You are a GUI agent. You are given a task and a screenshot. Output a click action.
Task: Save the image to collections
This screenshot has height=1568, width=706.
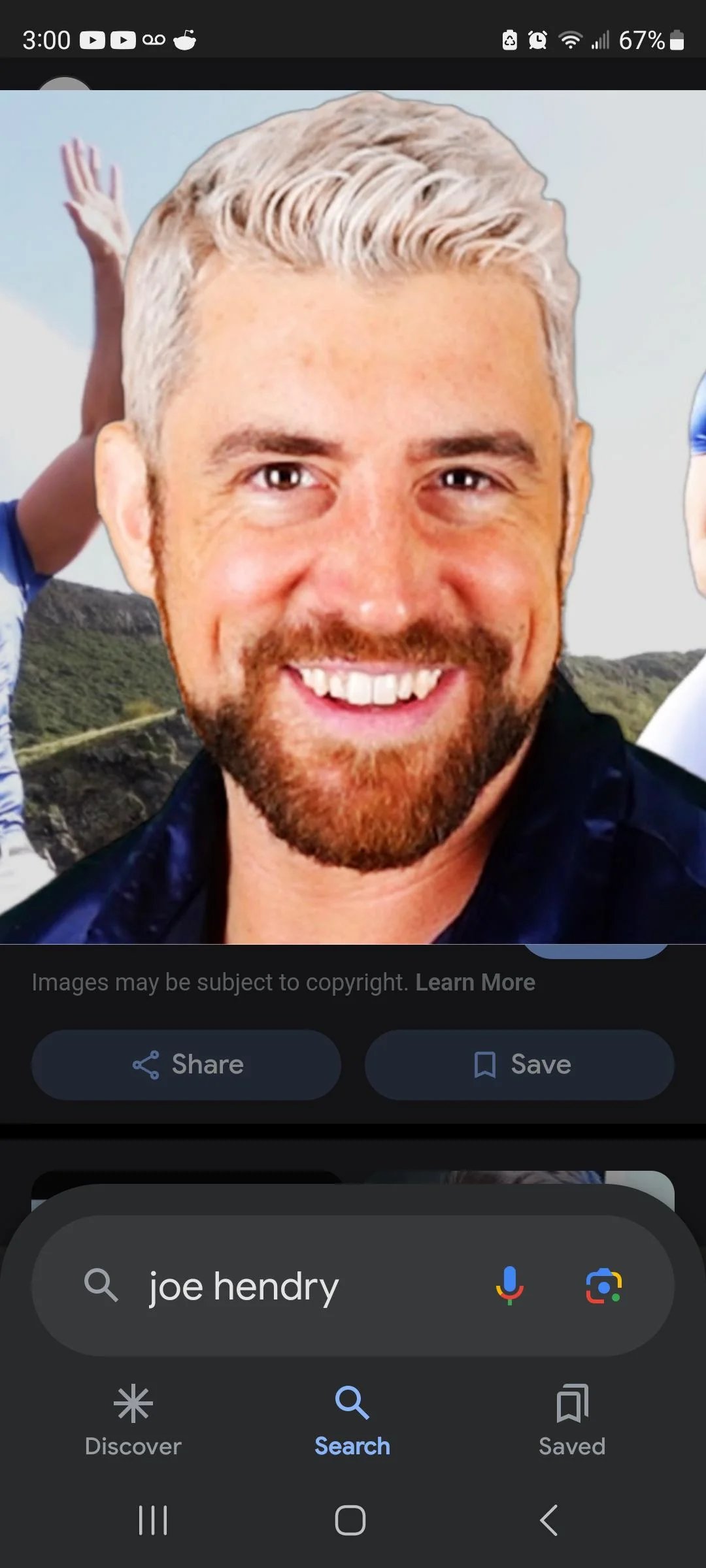point(520,1065)
